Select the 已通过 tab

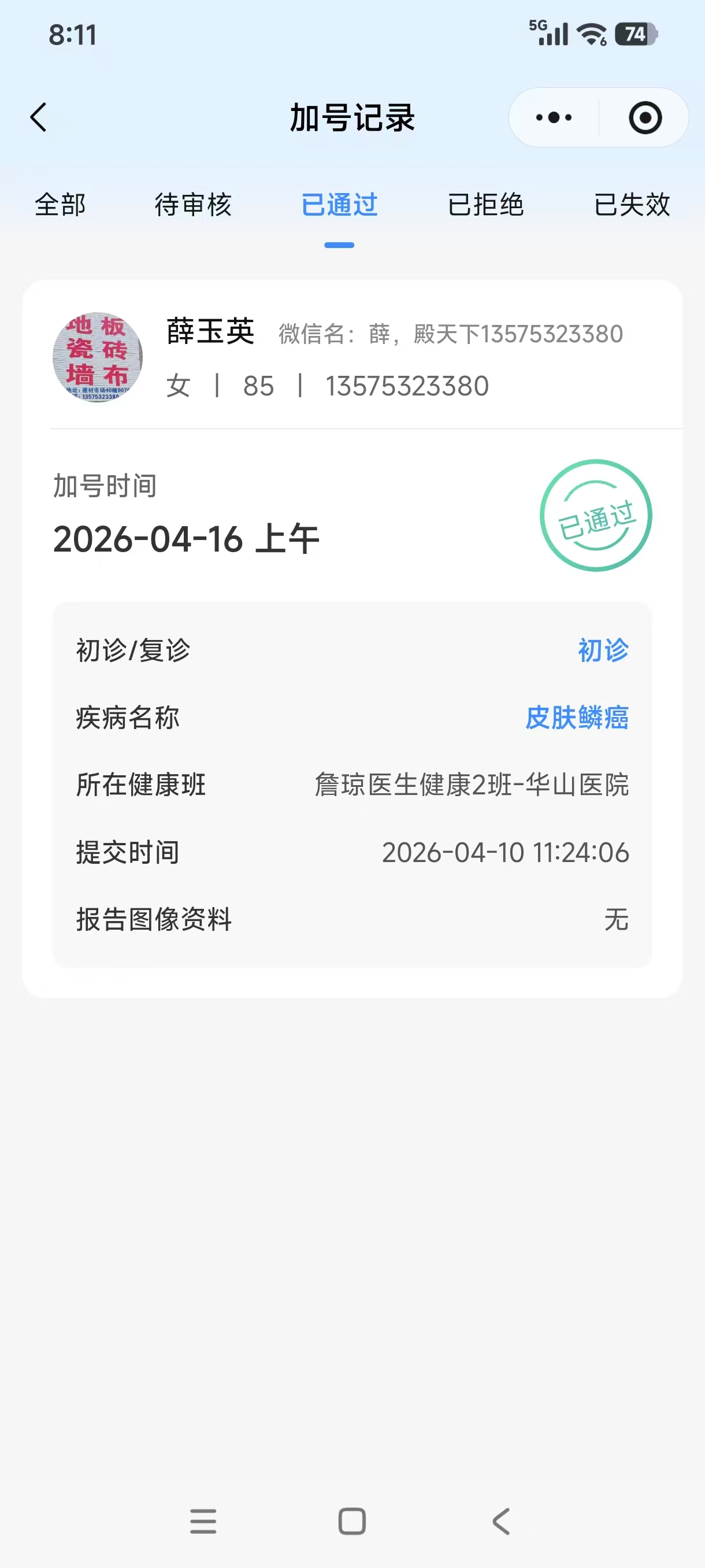[339, 205]
